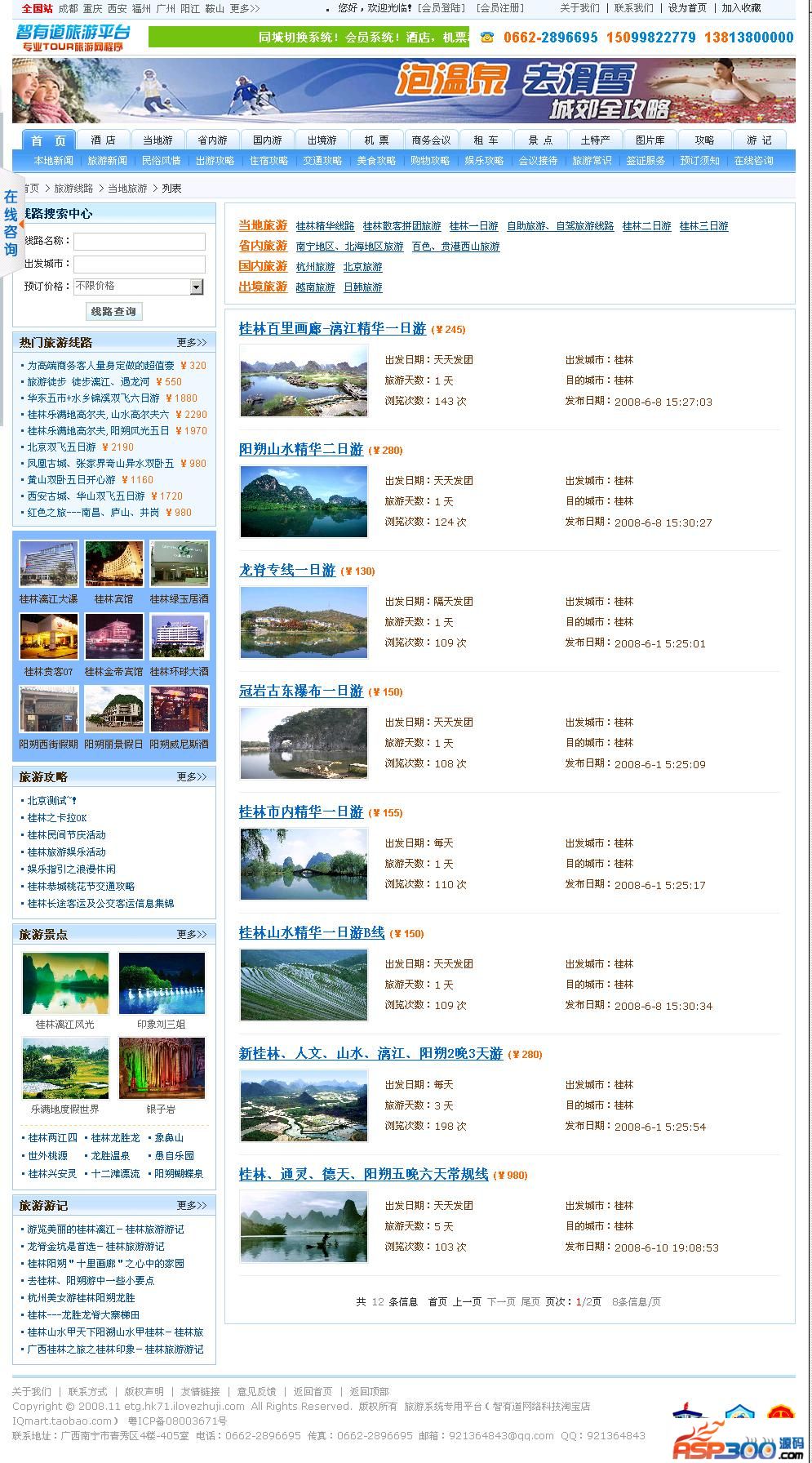The height and width of the screenshot is (1463, 812).
Task: View more 热门旅游线路 with 更多
Action: 192,343
